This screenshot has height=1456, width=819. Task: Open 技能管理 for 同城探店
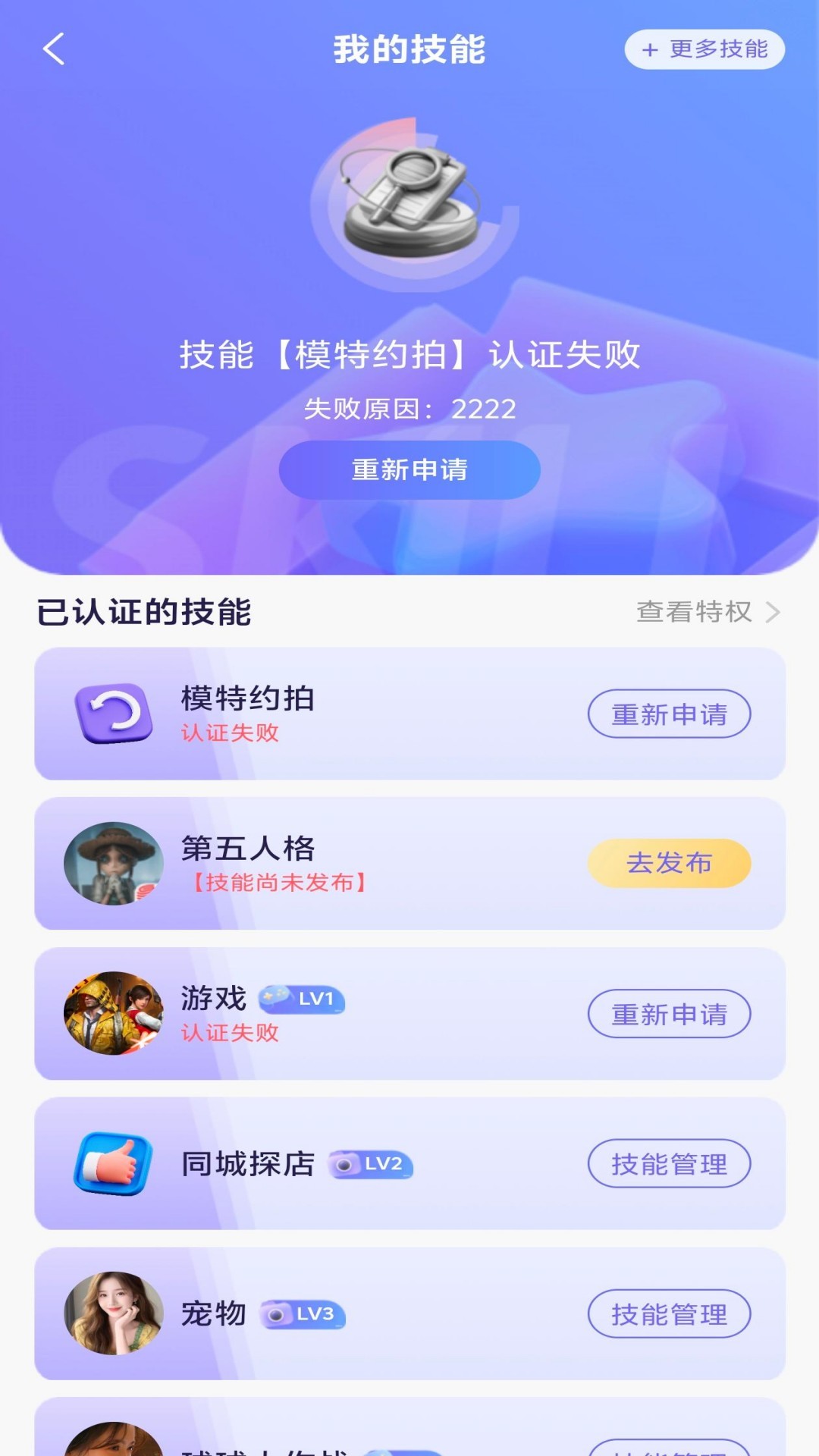click(x=669, y=1163)
